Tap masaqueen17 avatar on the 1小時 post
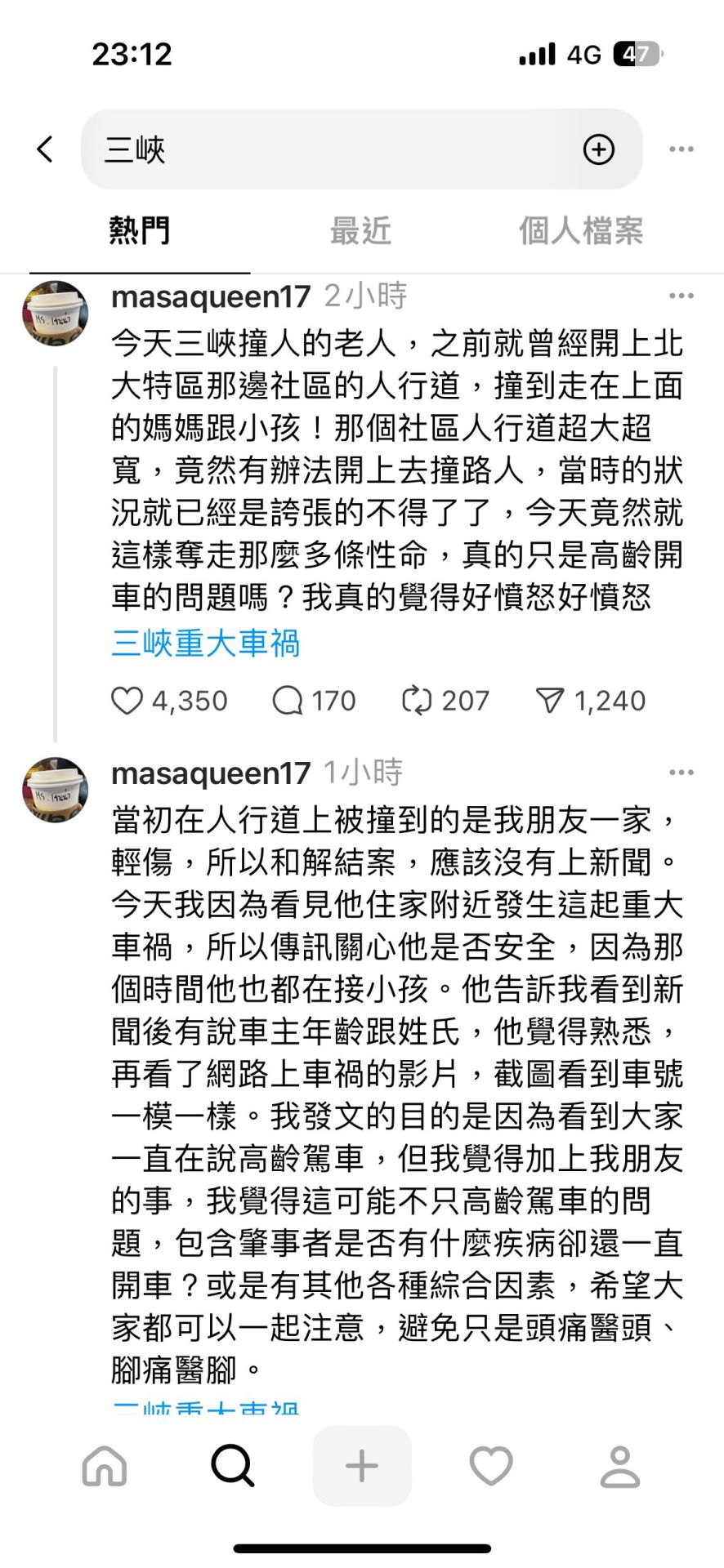The image size is (724, 1568). tap(55, 789)
